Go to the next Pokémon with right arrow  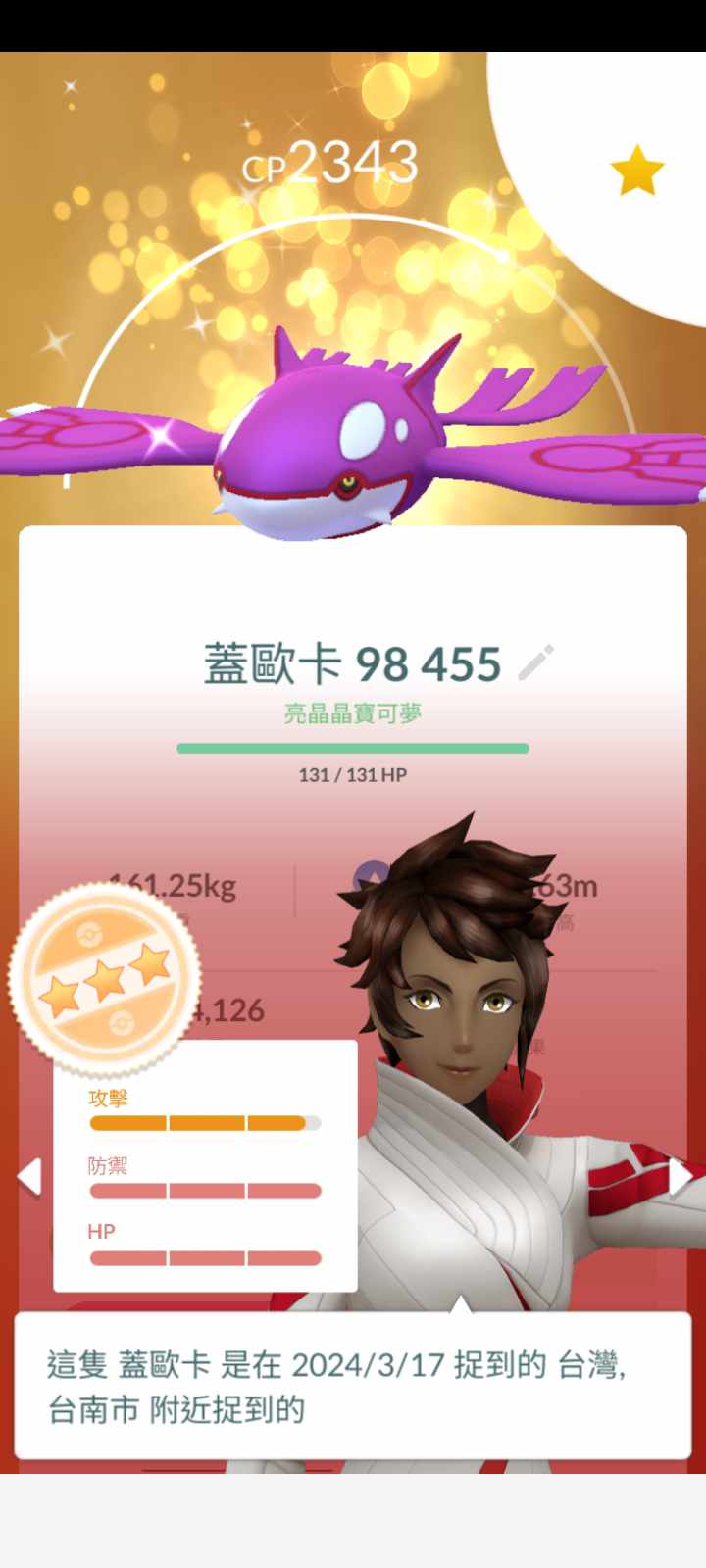(x=680, y=1177)
